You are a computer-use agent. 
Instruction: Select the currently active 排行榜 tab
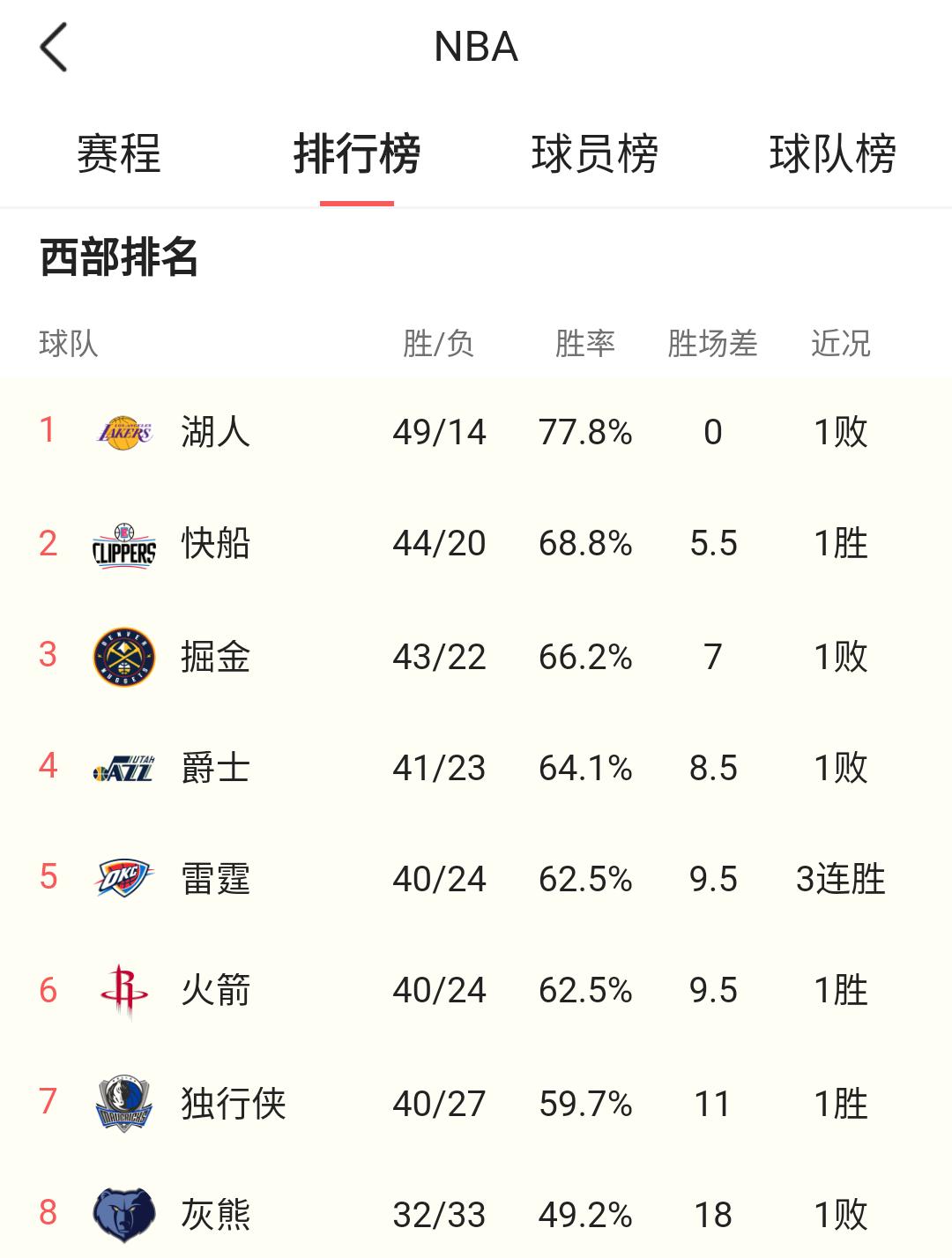click(x=357, y=152)
